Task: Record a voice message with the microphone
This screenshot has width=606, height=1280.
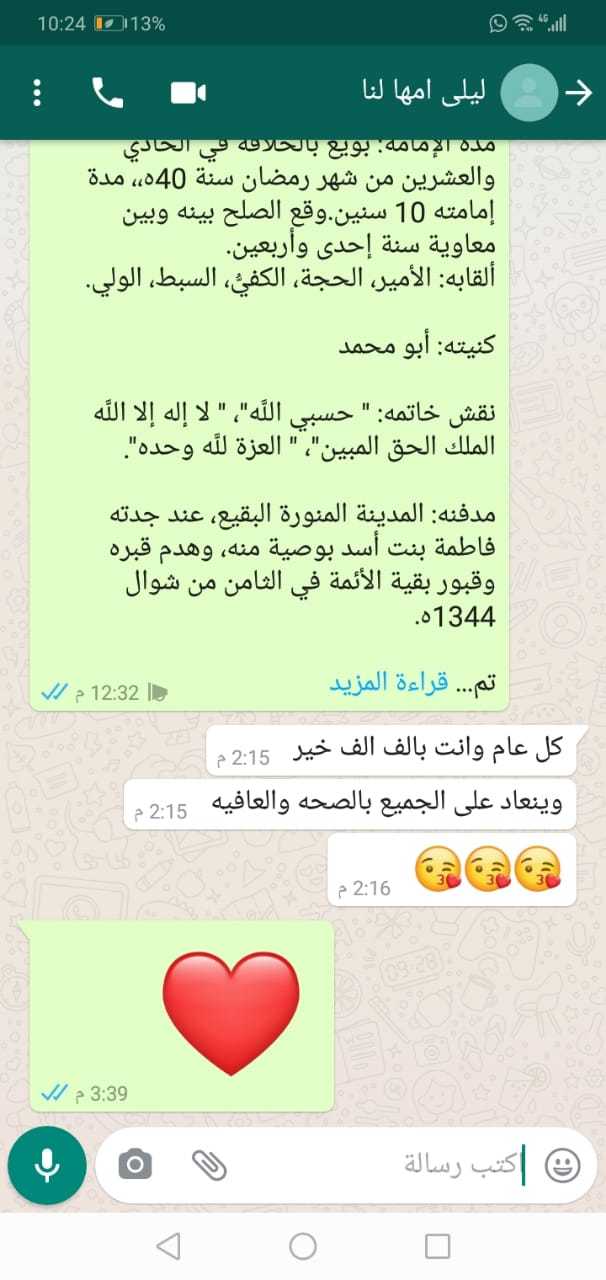Action: tap(46, 1164)
